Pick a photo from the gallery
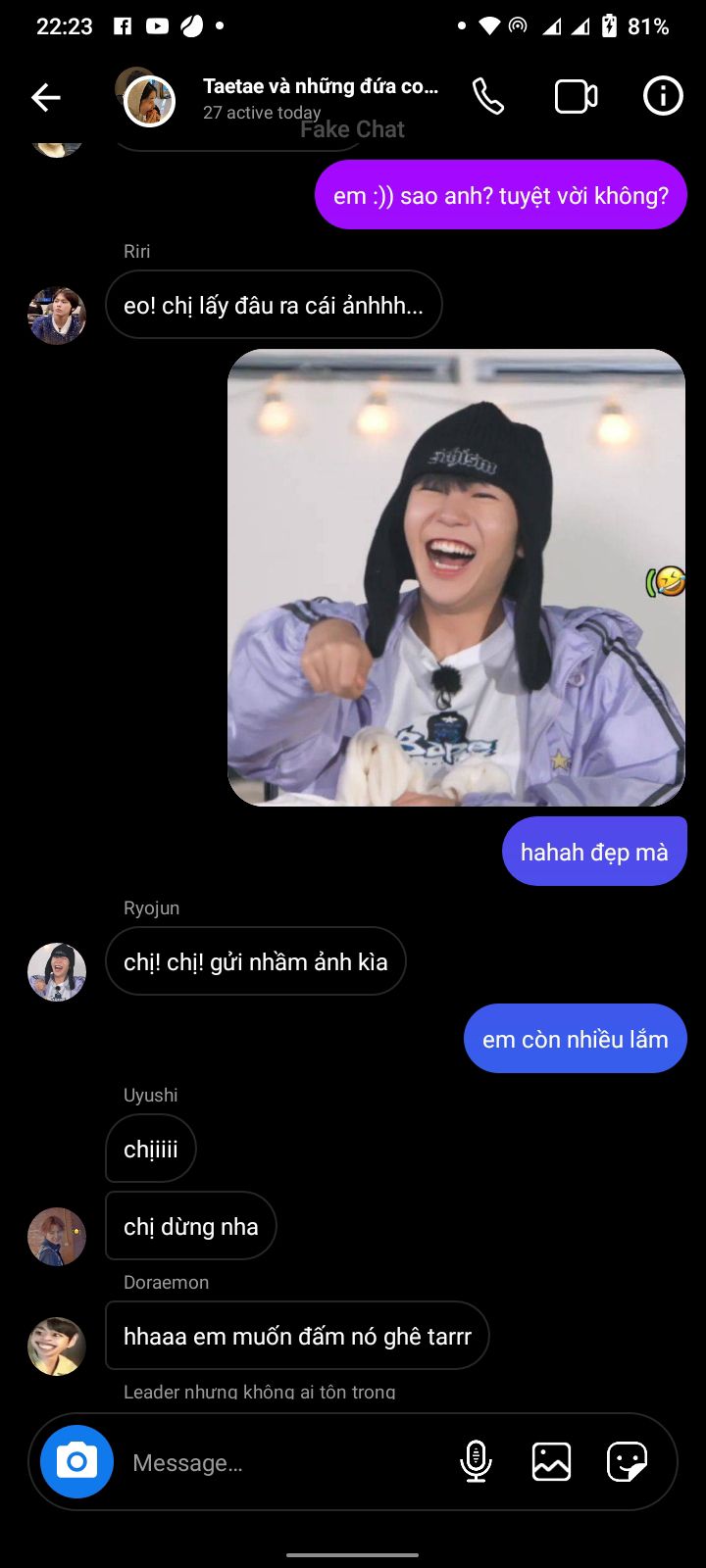 click(551, 1461)
